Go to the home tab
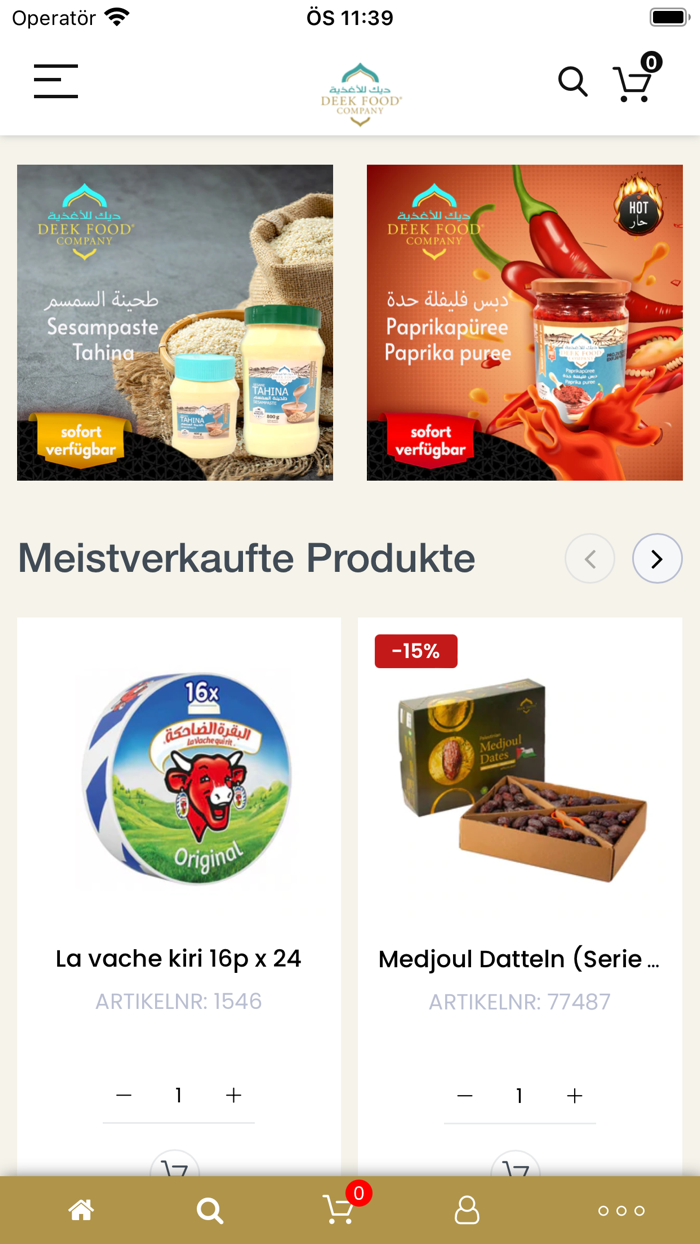 (x=81, y=1210)
